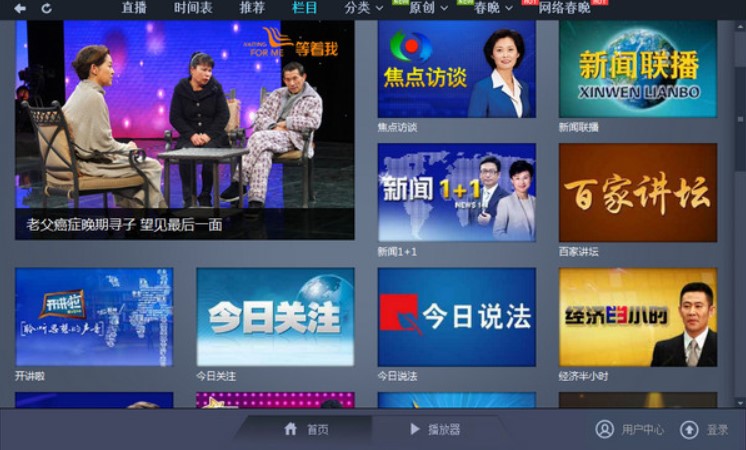Viewport: 746px width, 450px height.
Task: Select the 新闻1+1 program tile
Action: (456, 192)
